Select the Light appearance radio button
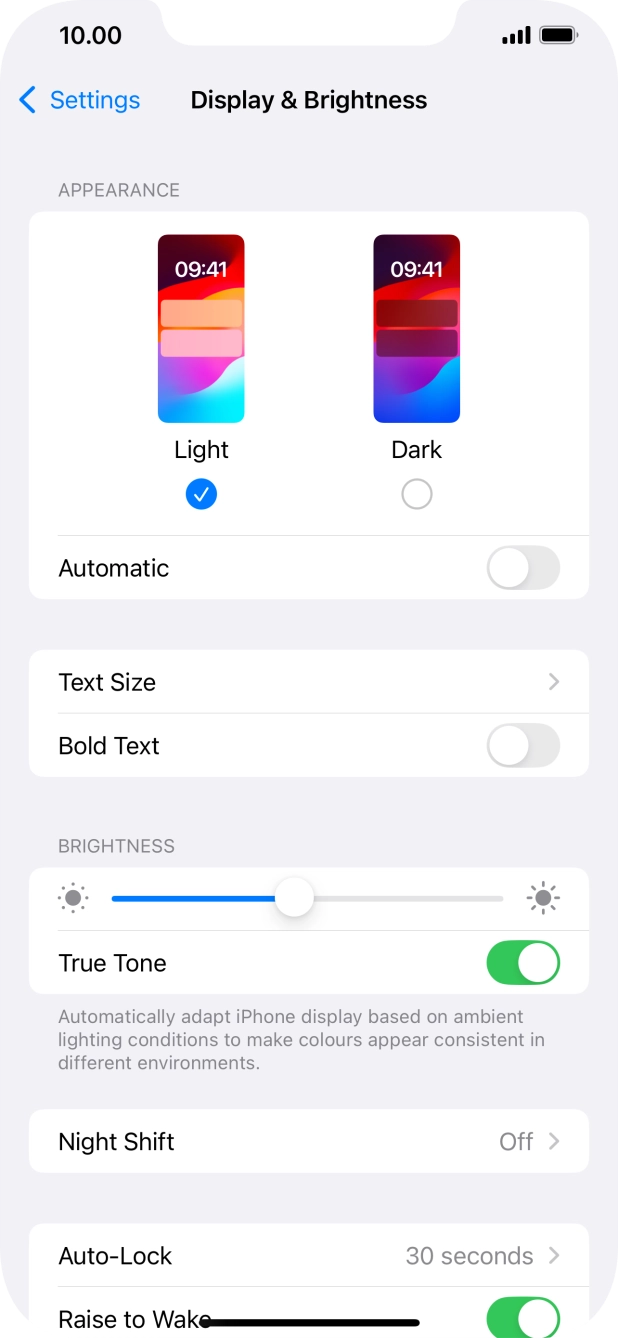Screen dimensions: 618x1338 point(201,494)
